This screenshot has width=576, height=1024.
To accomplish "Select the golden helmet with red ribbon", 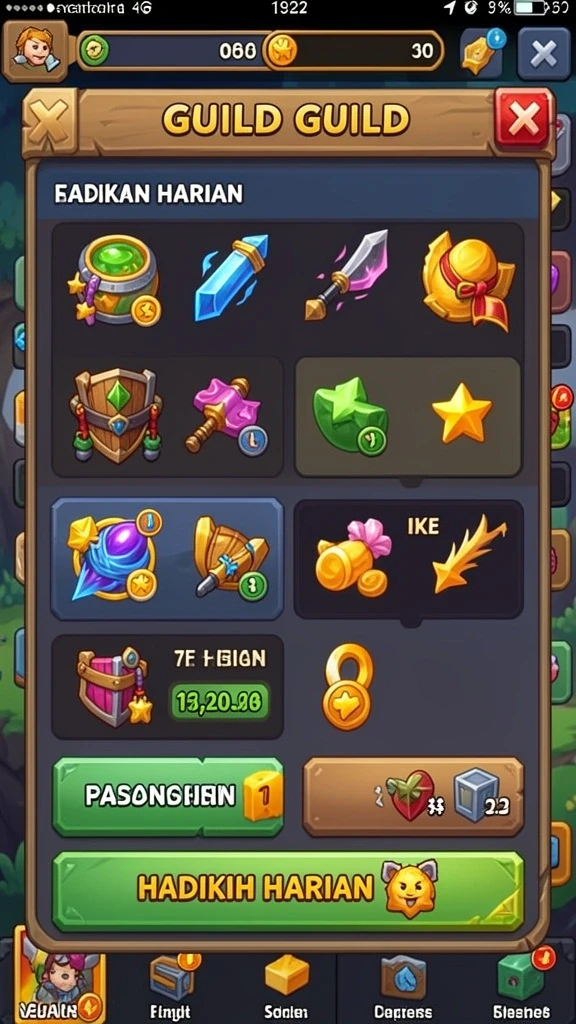I will coord(468,280).
